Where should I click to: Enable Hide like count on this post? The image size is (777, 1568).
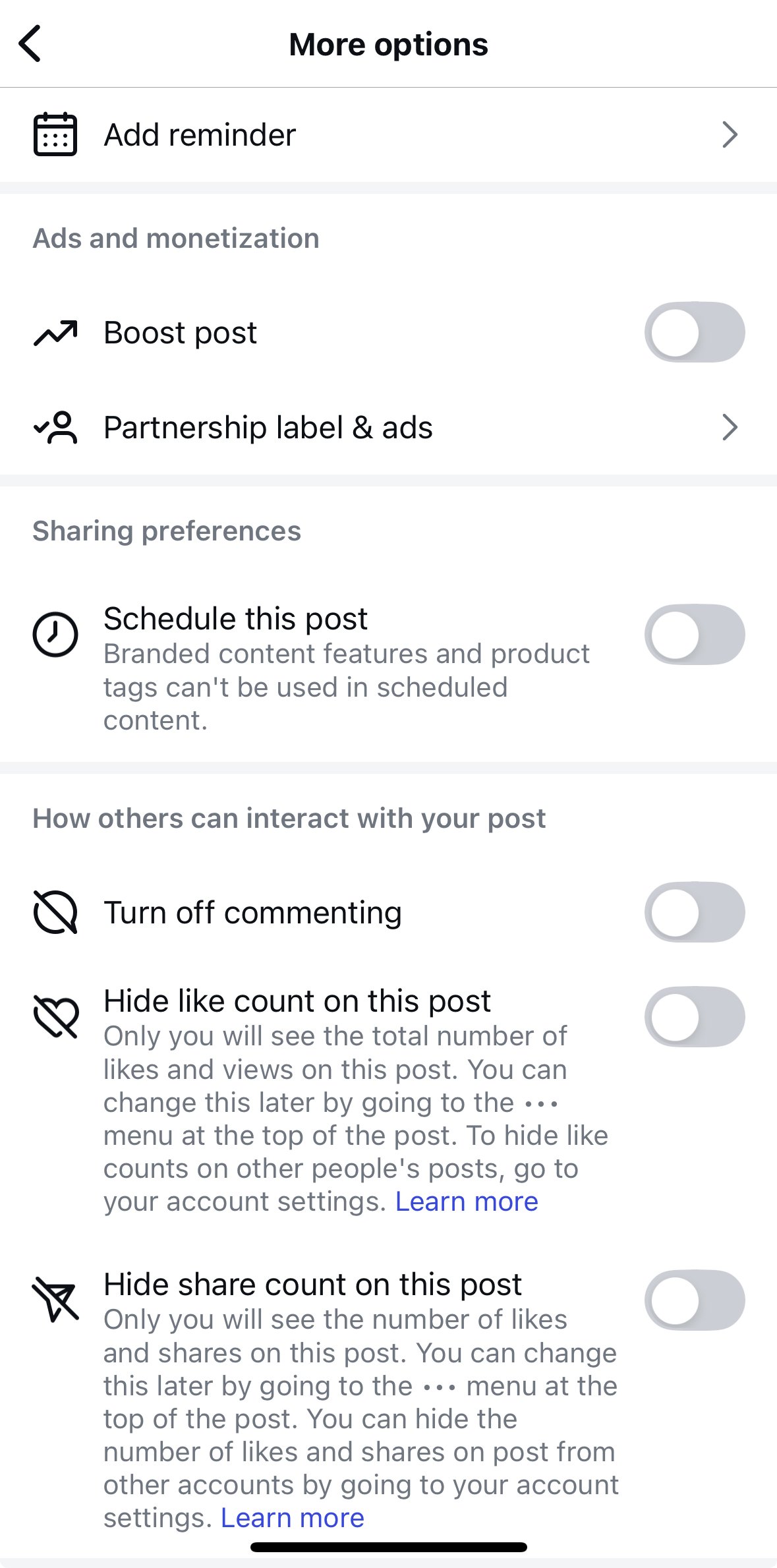tap(695, 1016)
